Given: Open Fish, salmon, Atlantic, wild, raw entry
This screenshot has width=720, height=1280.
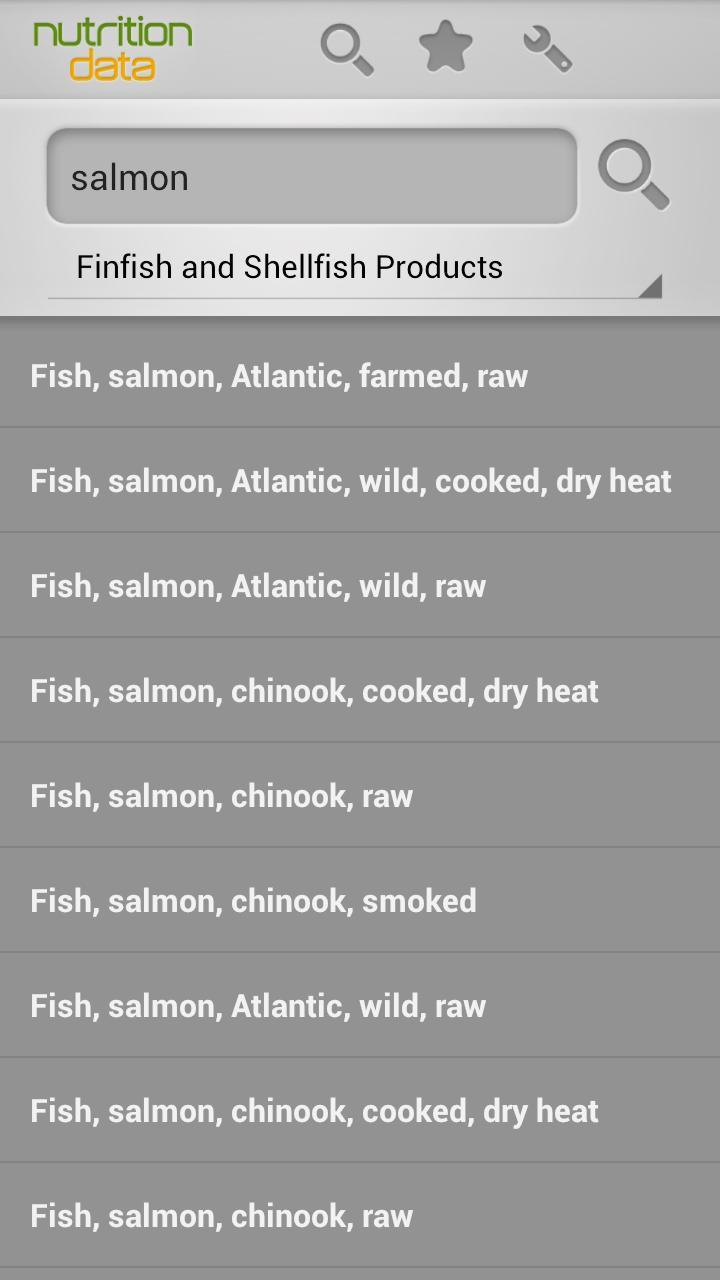Looking at the screenshot, I should coord(360,585).
